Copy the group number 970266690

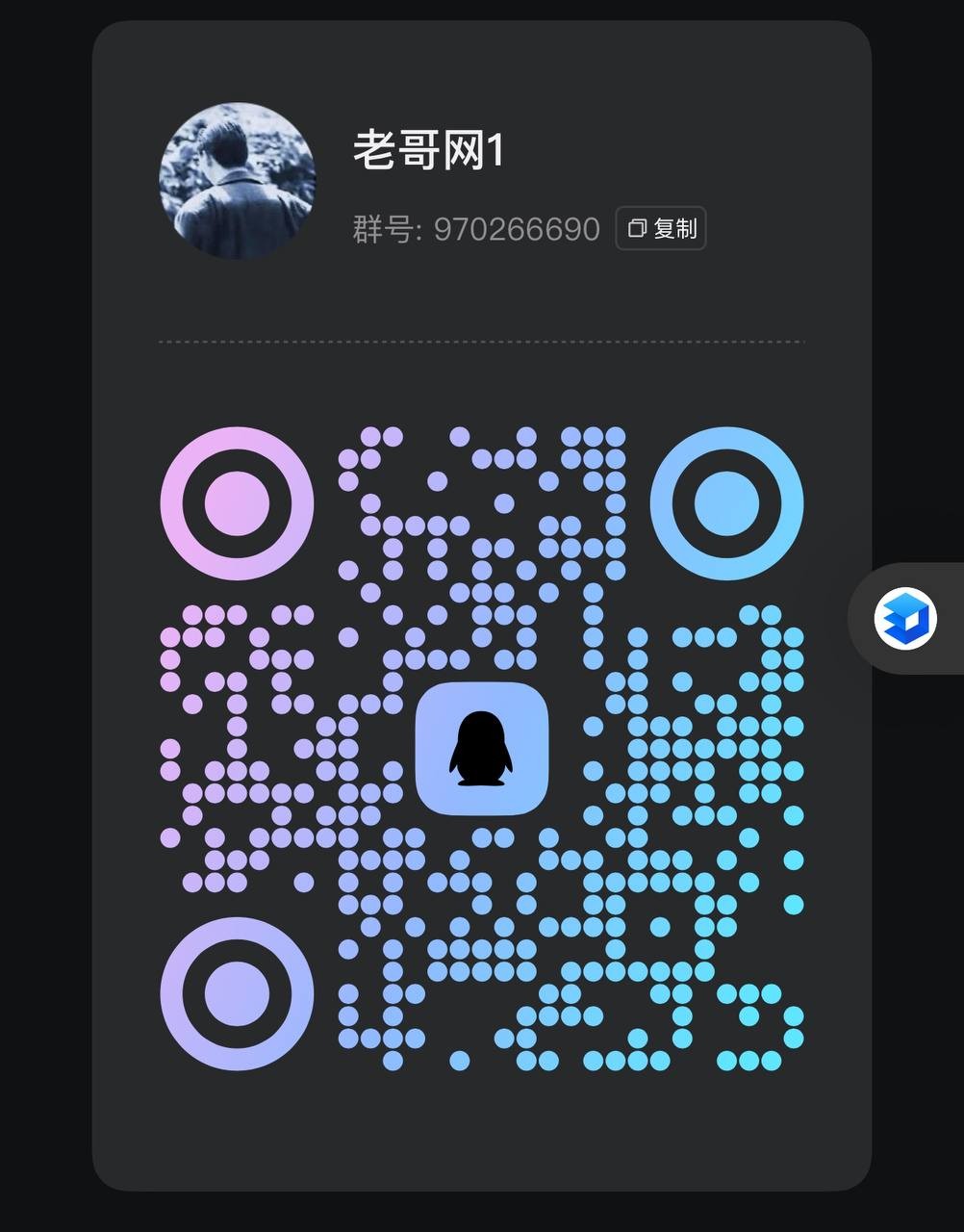tap(661, 229)
